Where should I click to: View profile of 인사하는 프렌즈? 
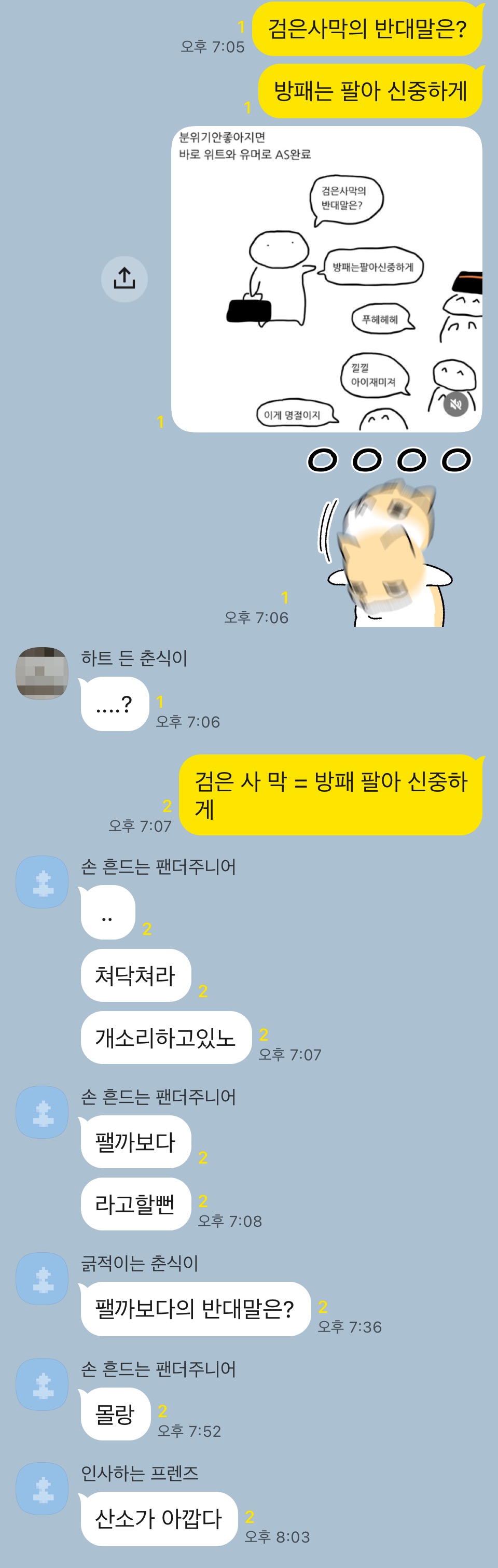(x=42, y=1488)
